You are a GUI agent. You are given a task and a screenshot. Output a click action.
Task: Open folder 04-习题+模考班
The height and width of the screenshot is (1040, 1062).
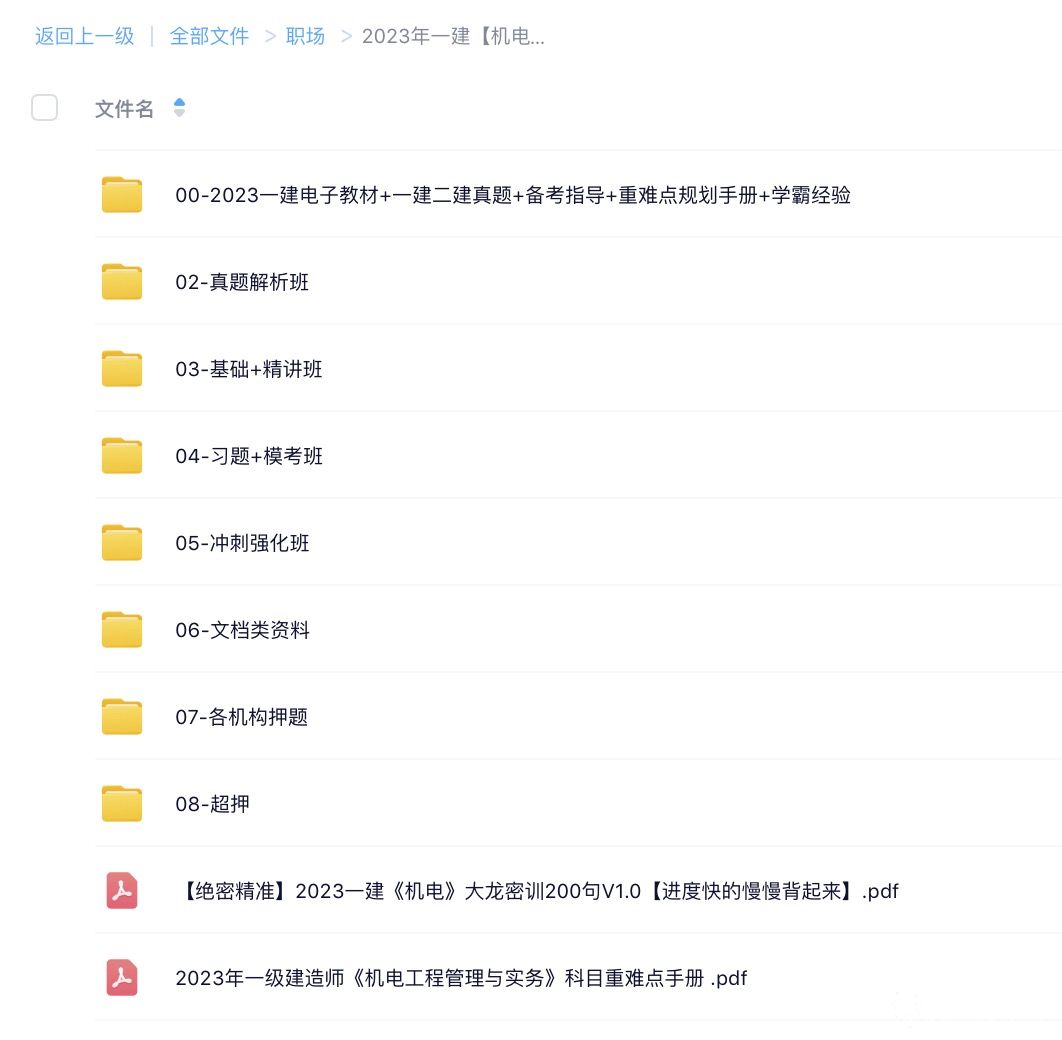coord(248,456)
